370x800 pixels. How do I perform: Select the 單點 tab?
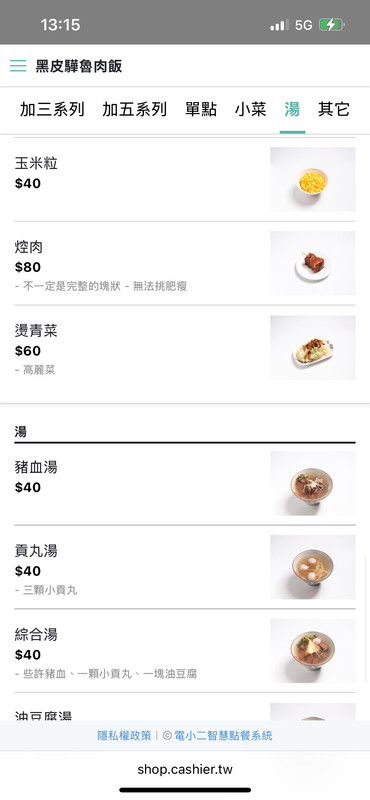coord(201,109)
